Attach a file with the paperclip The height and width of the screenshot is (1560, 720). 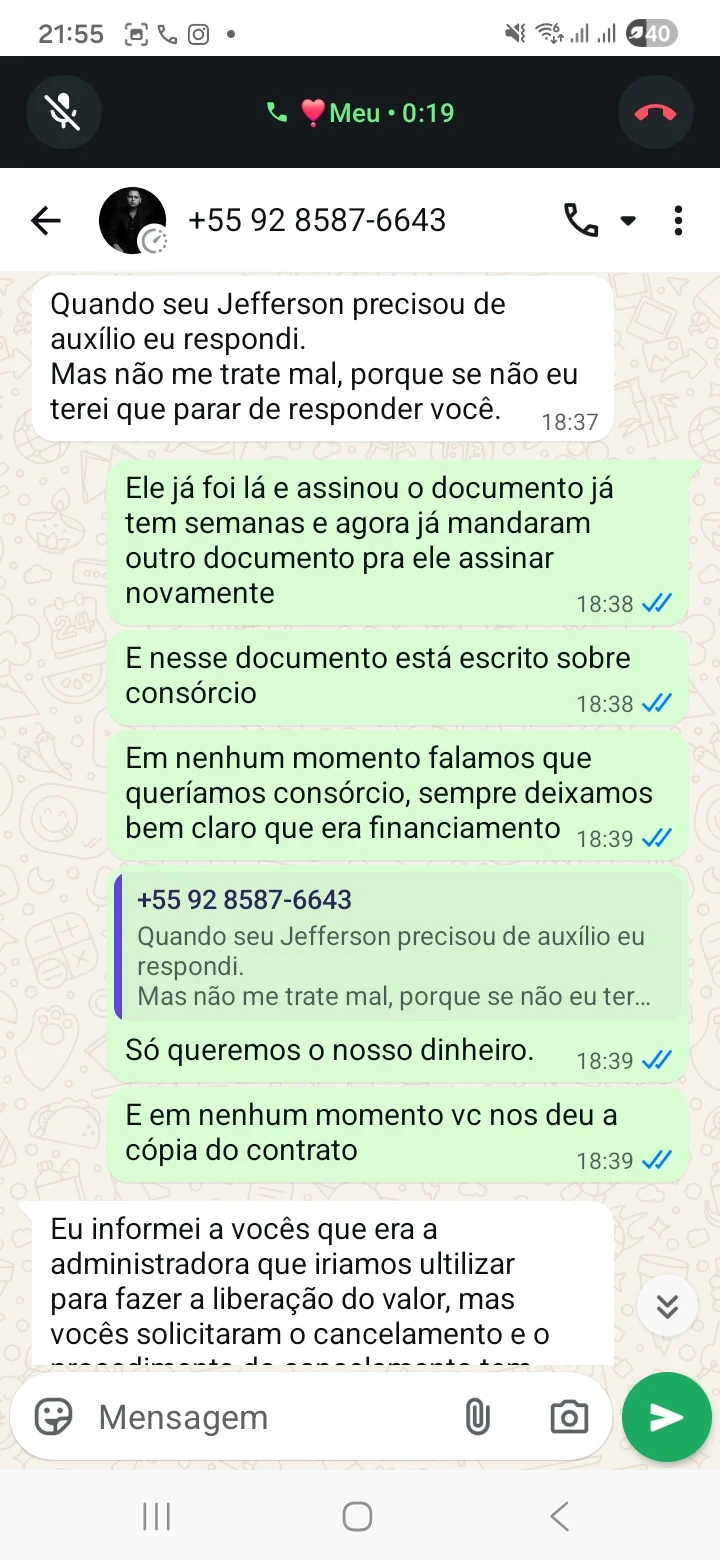(476, 1416)
